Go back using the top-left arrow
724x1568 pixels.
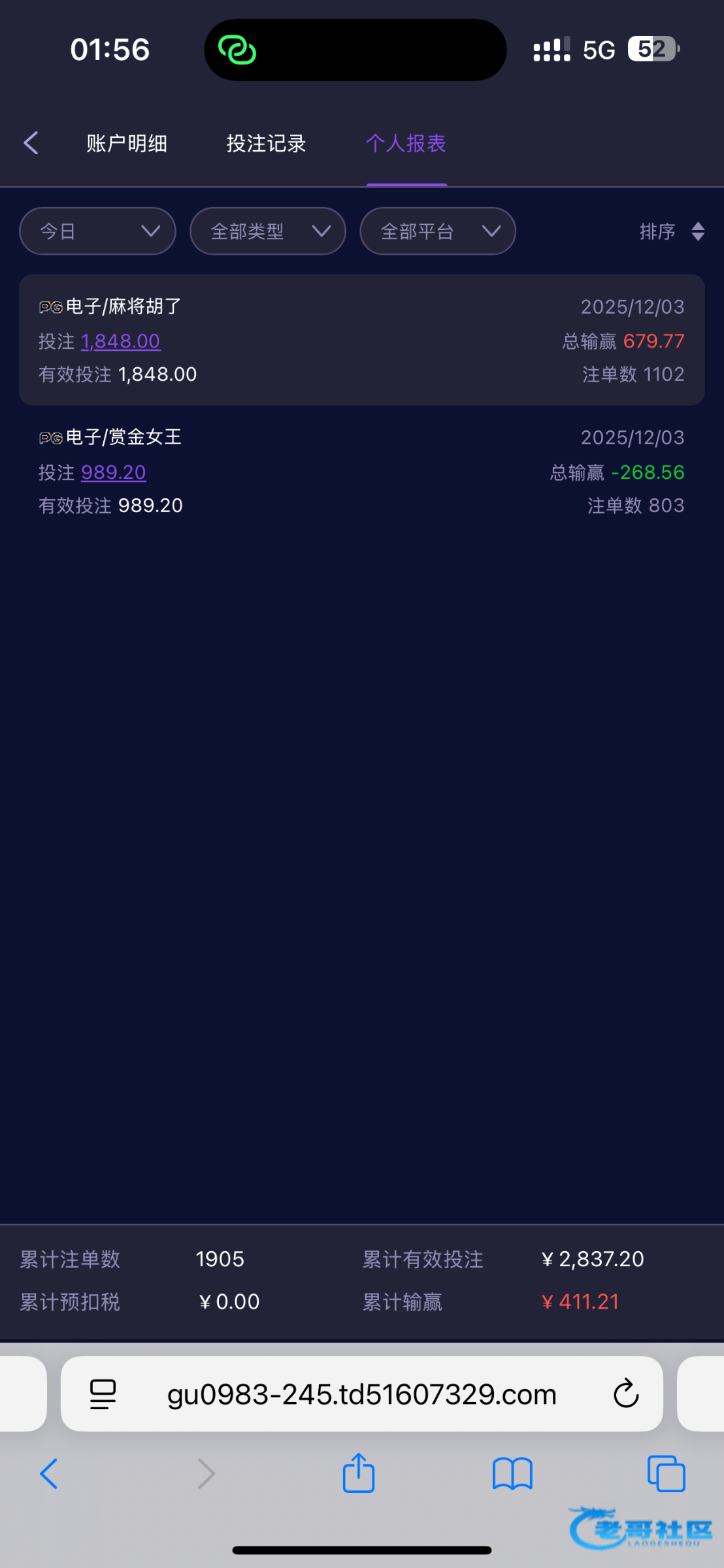(x=31, y=142)
